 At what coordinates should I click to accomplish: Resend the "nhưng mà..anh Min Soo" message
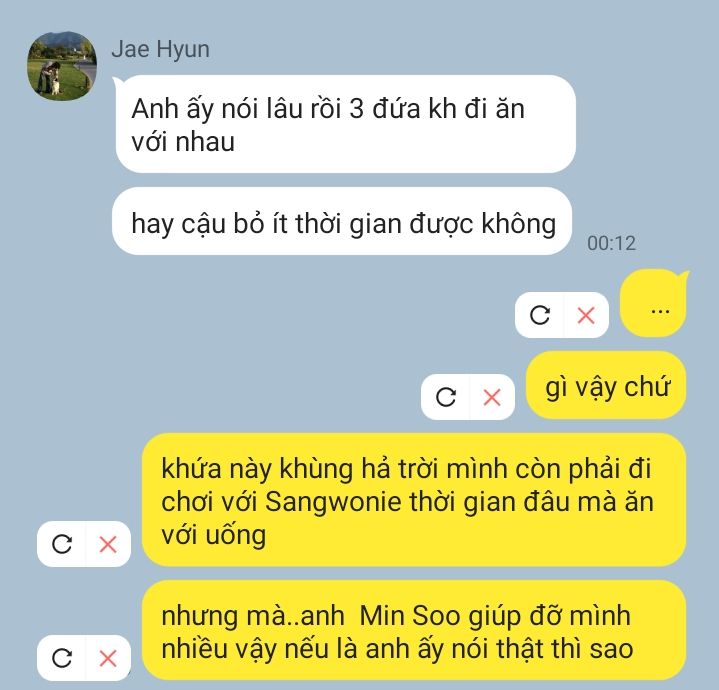pyautogui.click(x=62, y=658)
